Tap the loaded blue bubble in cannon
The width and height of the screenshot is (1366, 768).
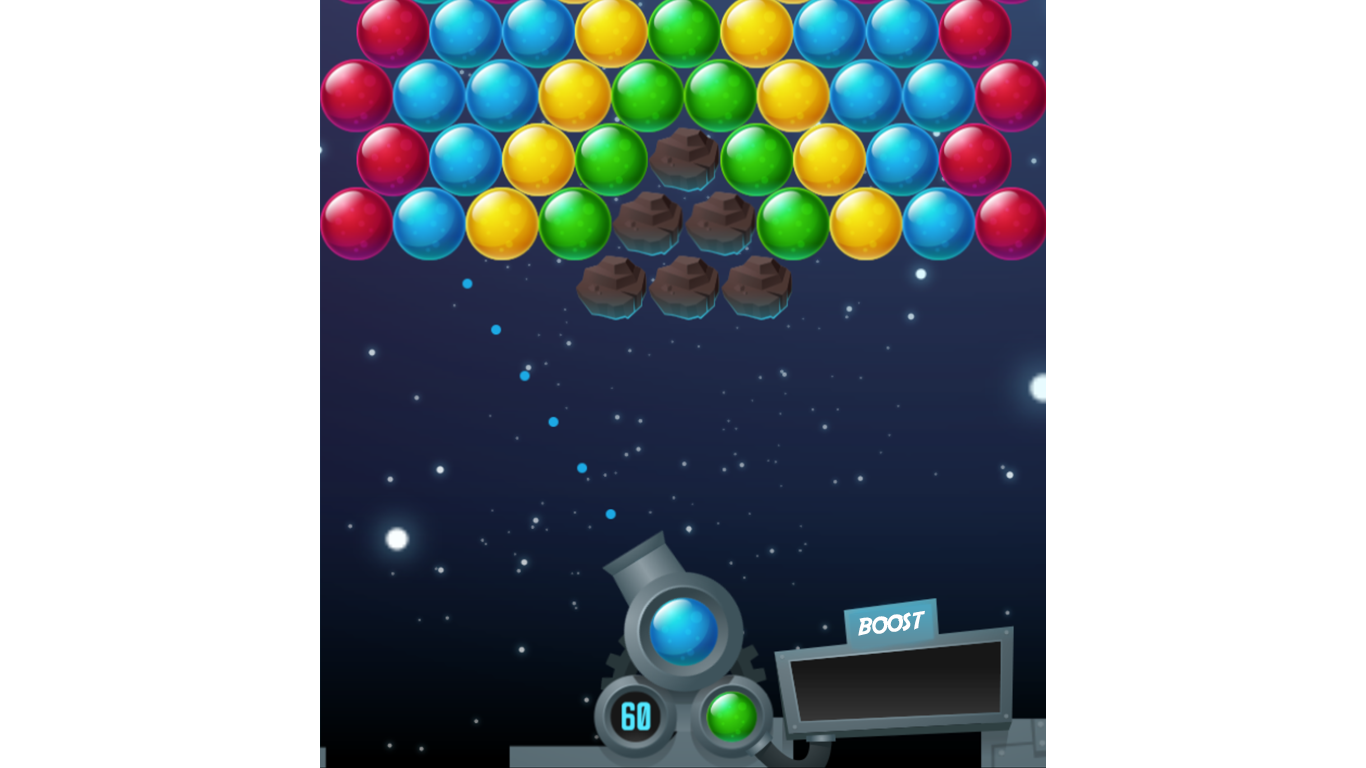684,631
